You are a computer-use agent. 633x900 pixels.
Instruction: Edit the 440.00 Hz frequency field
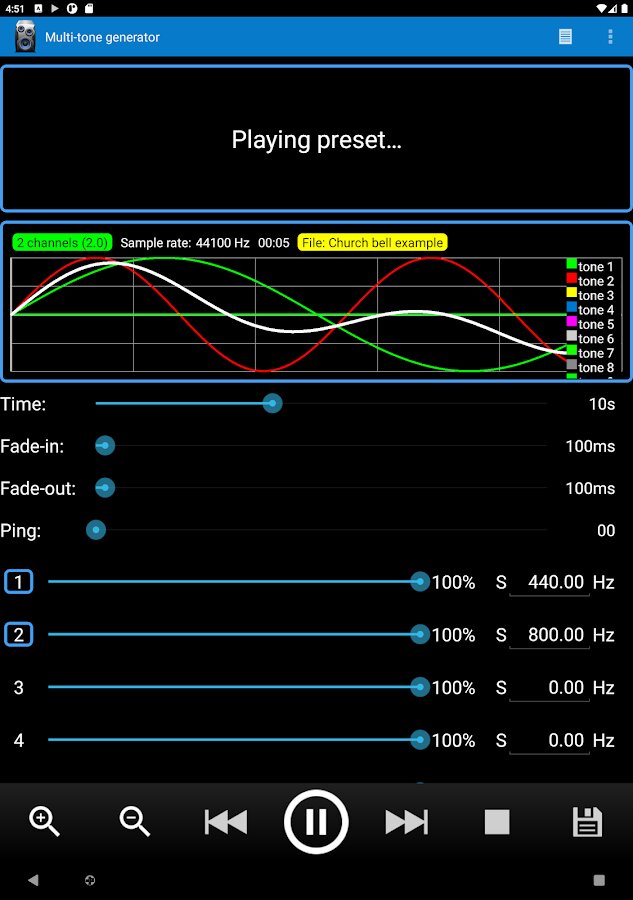click(x=550, y=582)
